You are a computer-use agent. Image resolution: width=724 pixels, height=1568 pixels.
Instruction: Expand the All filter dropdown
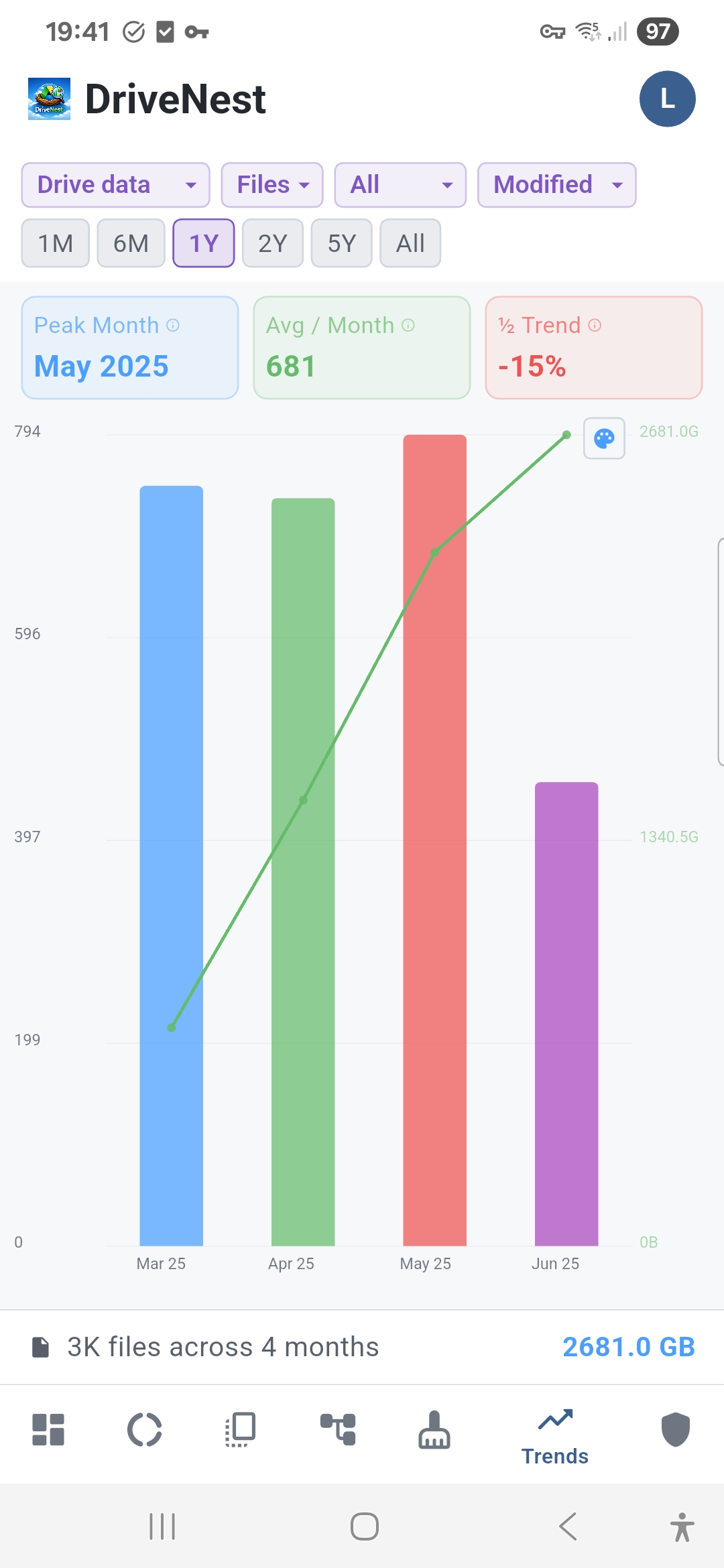pos(400,185)
